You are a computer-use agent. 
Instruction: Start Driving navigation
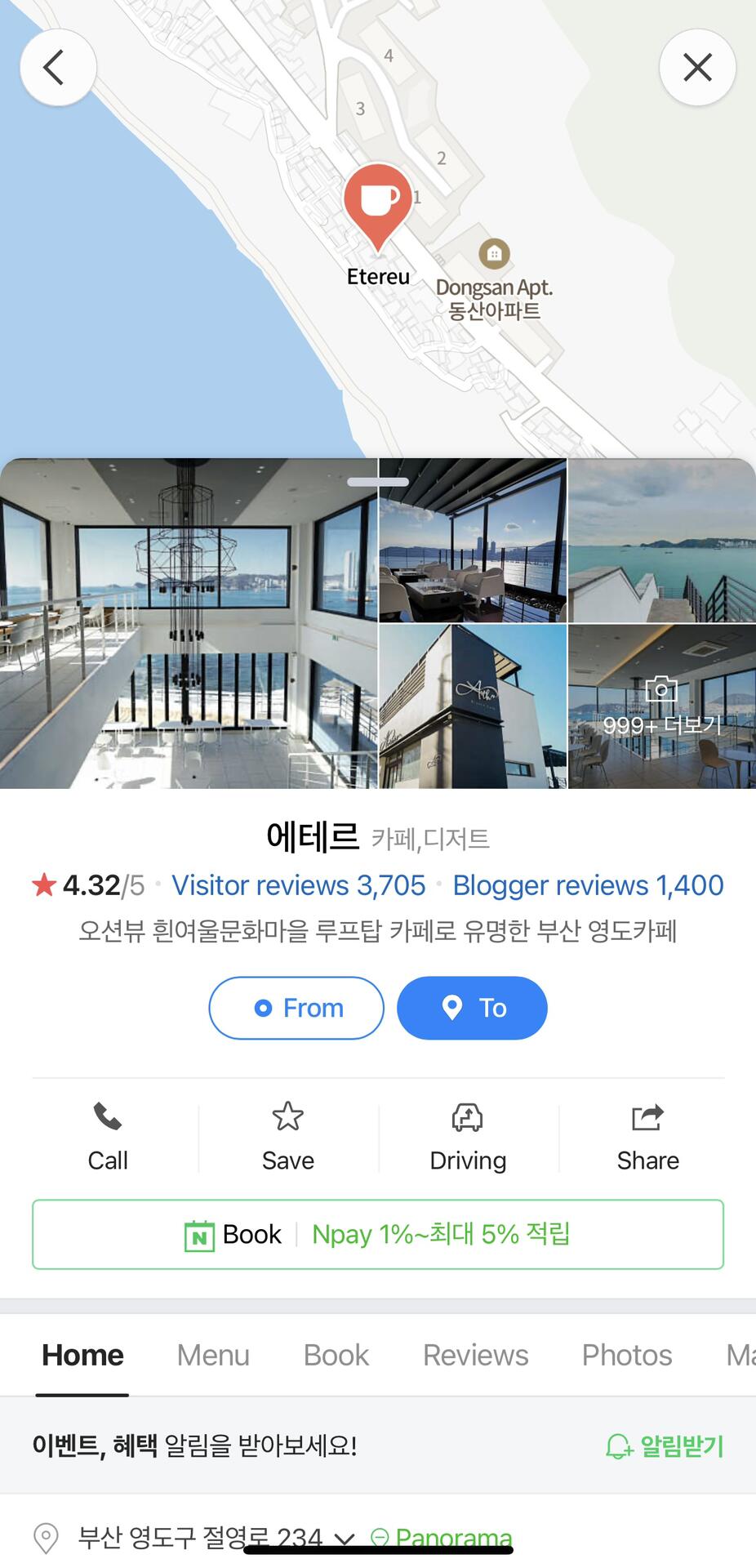tap(468, 1137)
